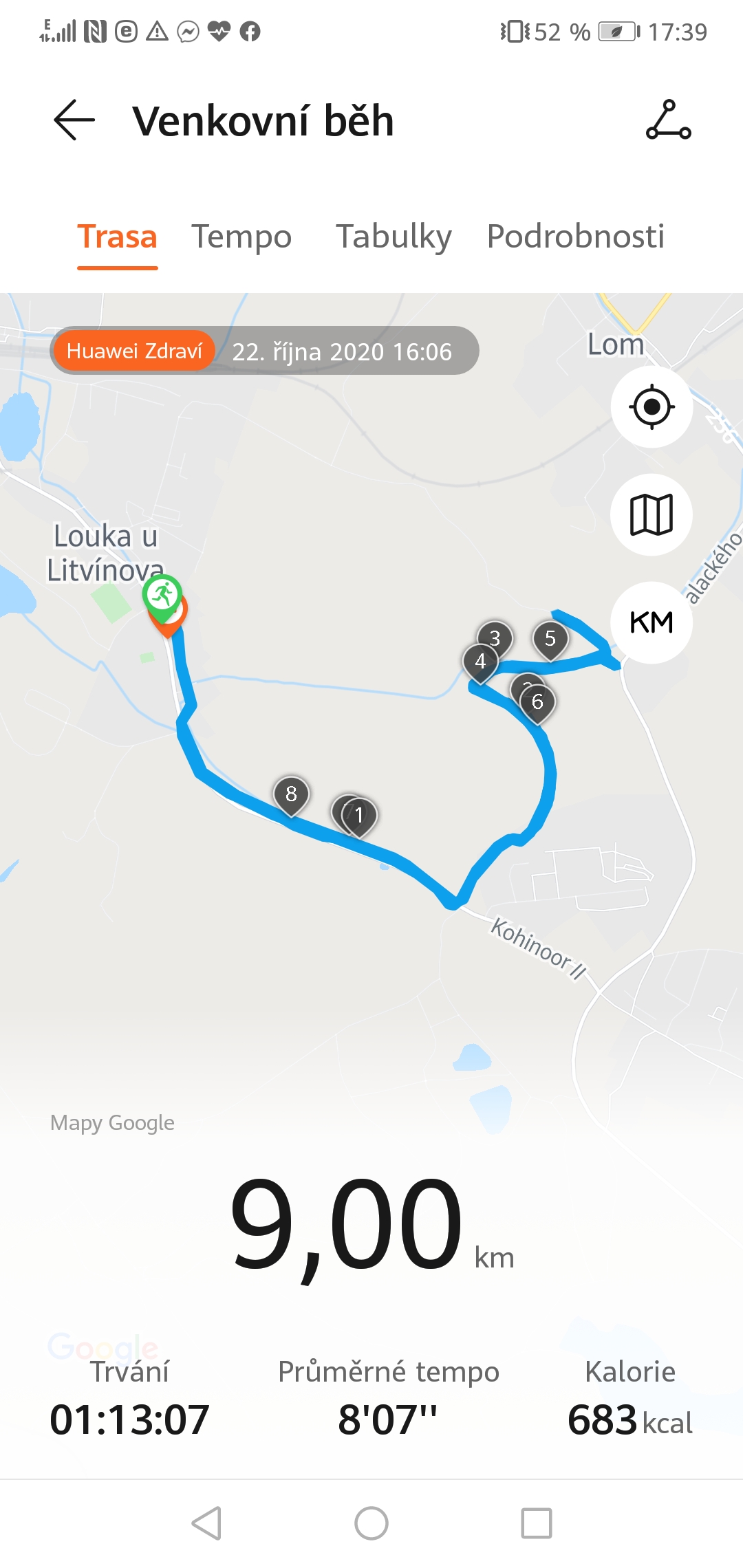Select the Trasa tab
The width and height of the screenshot is (743, 1568).
coord(117,237)
